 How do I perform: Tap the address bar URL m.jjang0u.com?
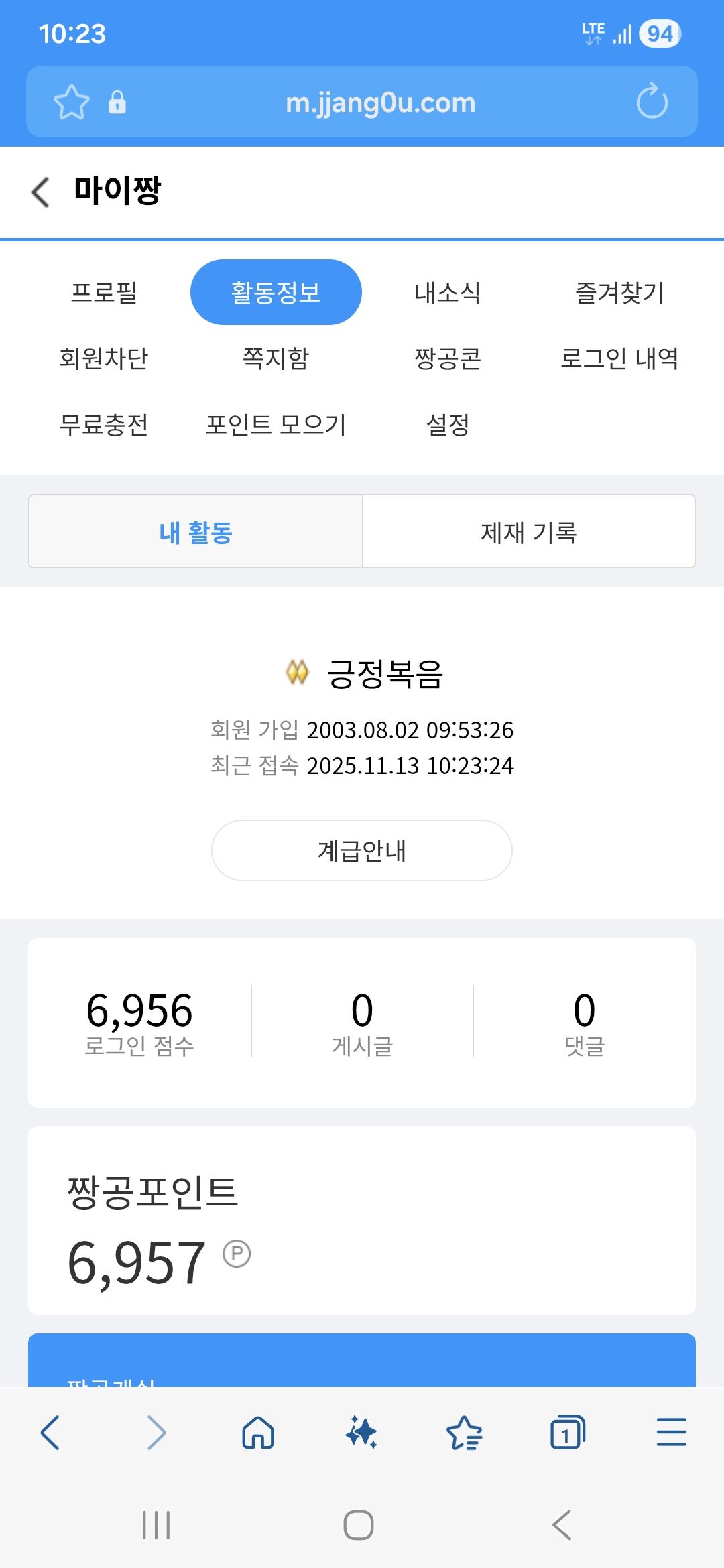(380, 103)
